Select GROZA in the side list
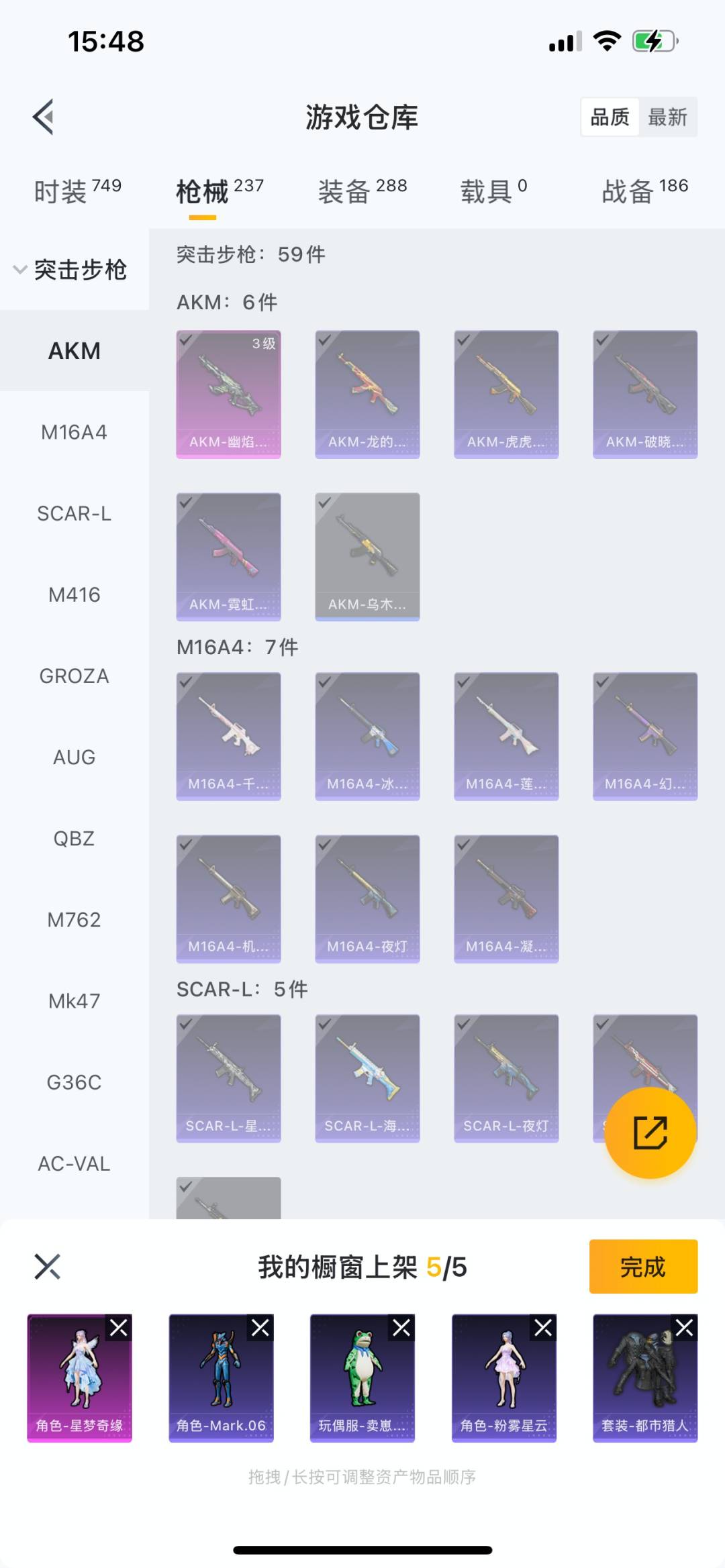 (74, 676)
